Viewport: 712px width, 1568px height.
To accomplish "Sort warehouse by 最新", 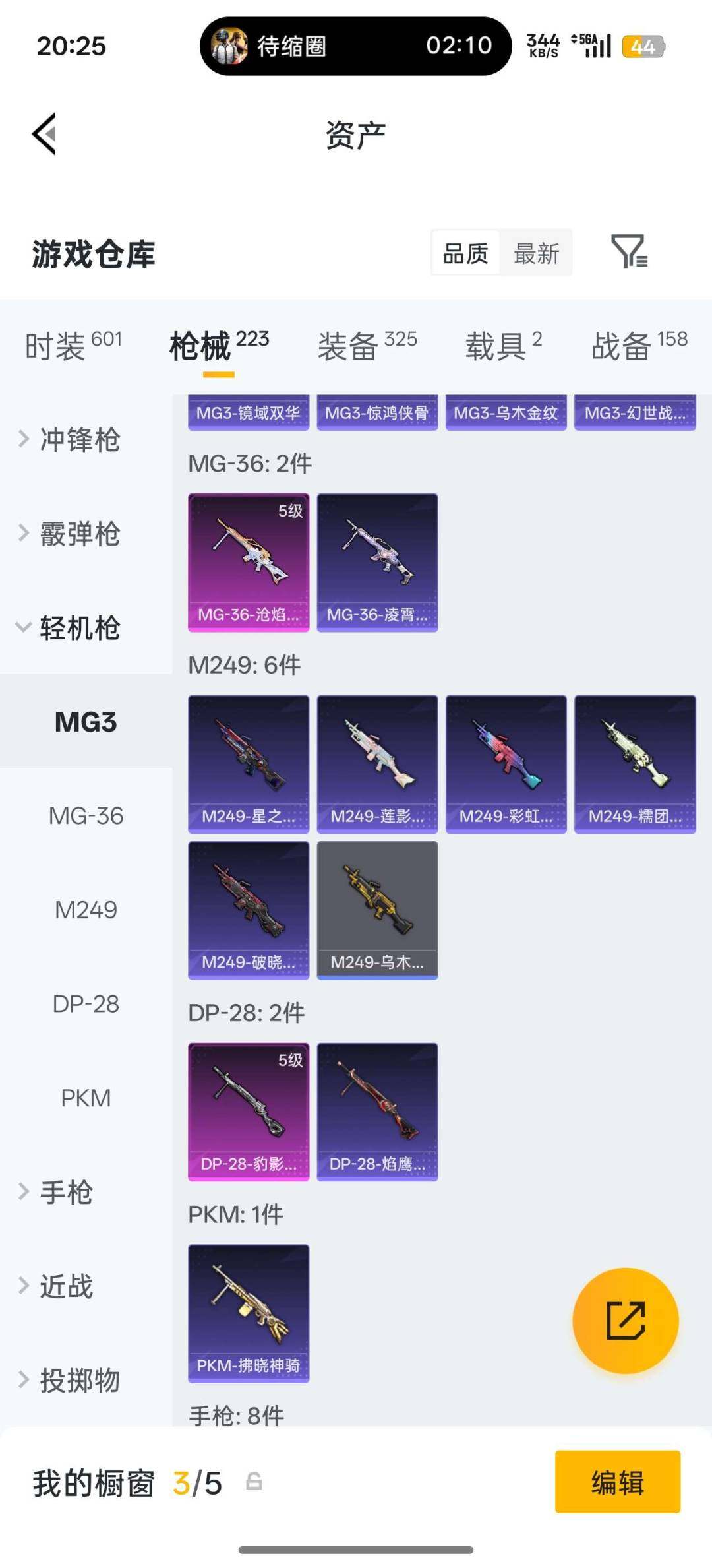I will pos(536,253).
